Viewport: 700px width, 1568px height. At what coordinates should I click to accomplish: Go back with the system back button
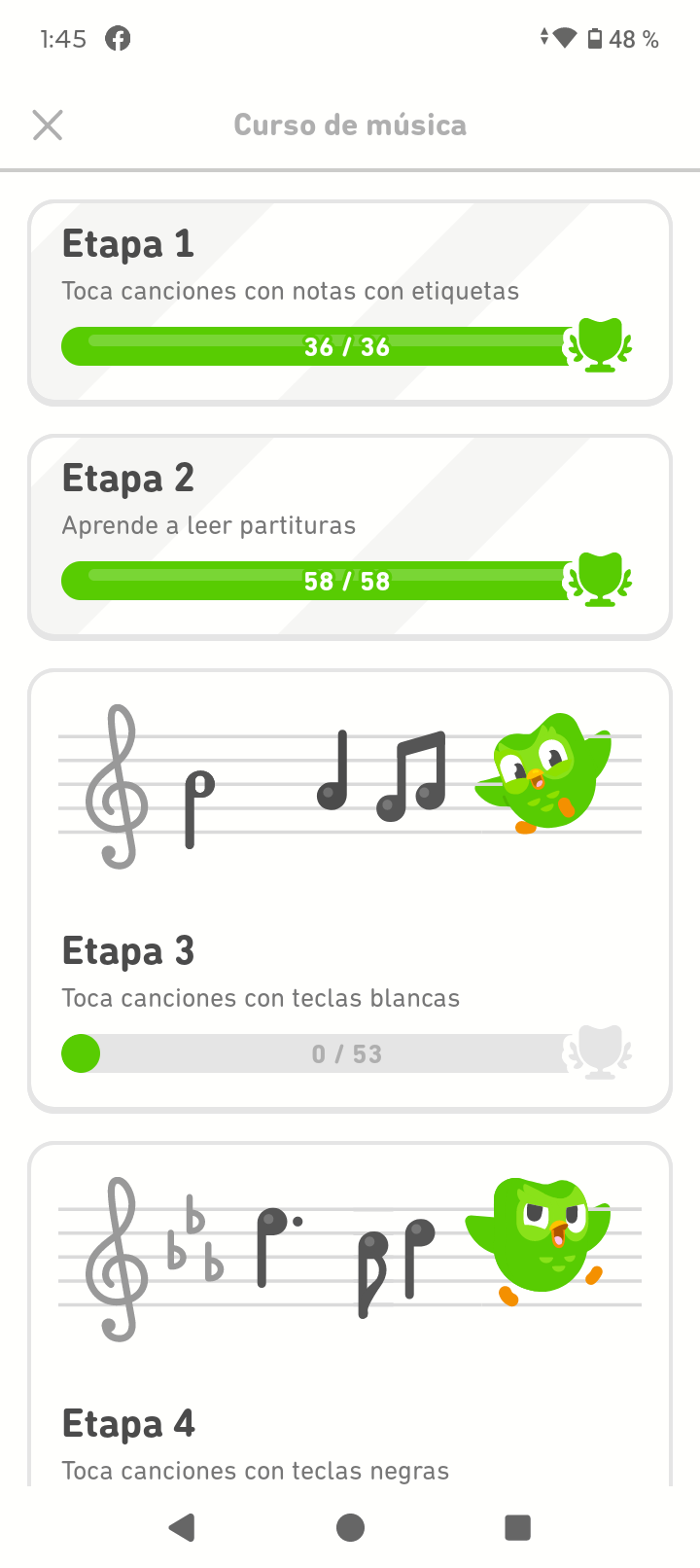(x=182, y=1527)
